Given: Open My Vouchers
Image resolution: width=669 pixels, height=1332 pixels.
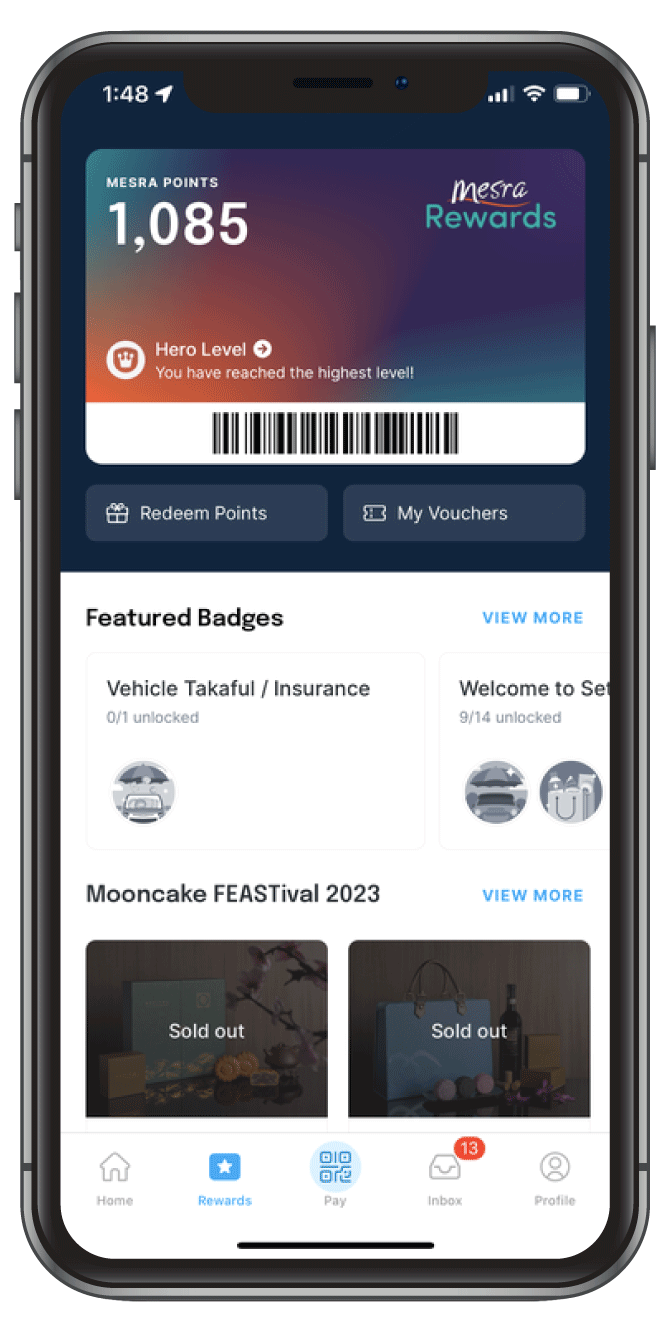Looking at the screenshot, I should pos(463,513).
